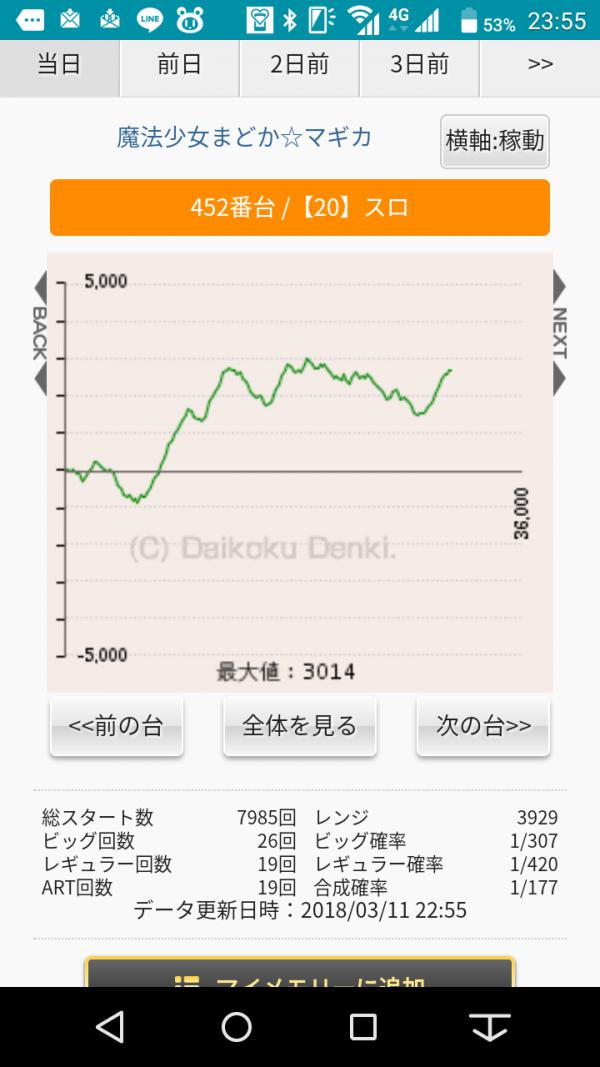
Task: Go to <<前の台 previous machine
Action: click(x=116, y=726)
